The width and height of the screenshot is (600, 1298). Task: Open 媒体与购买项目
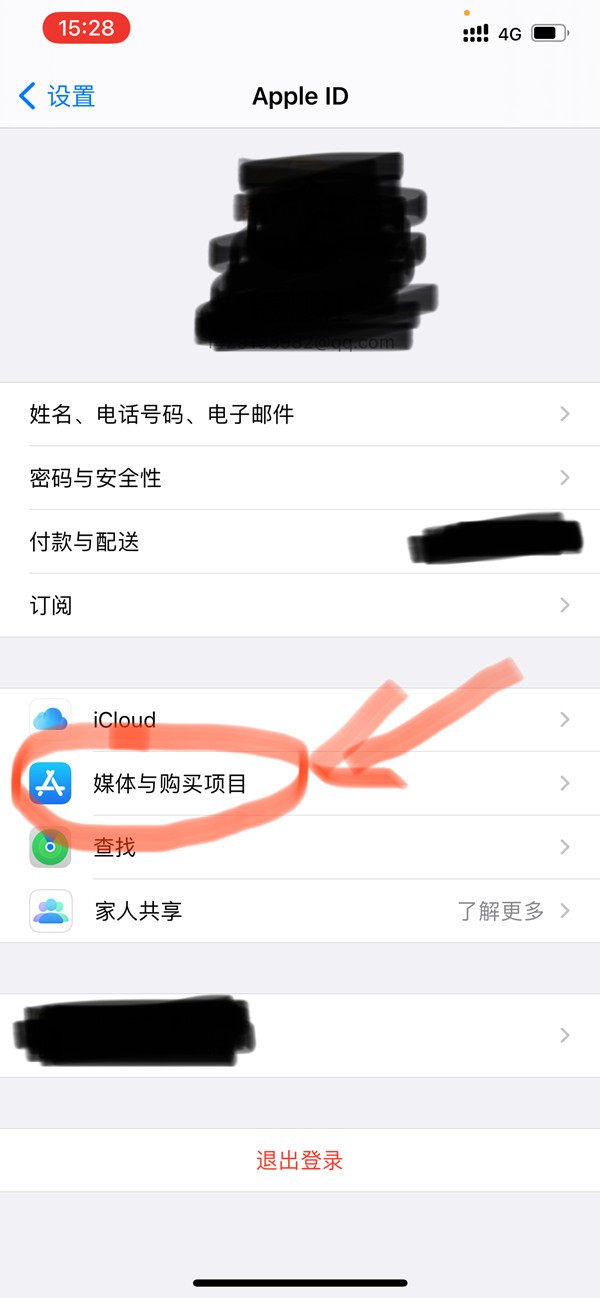300,784
